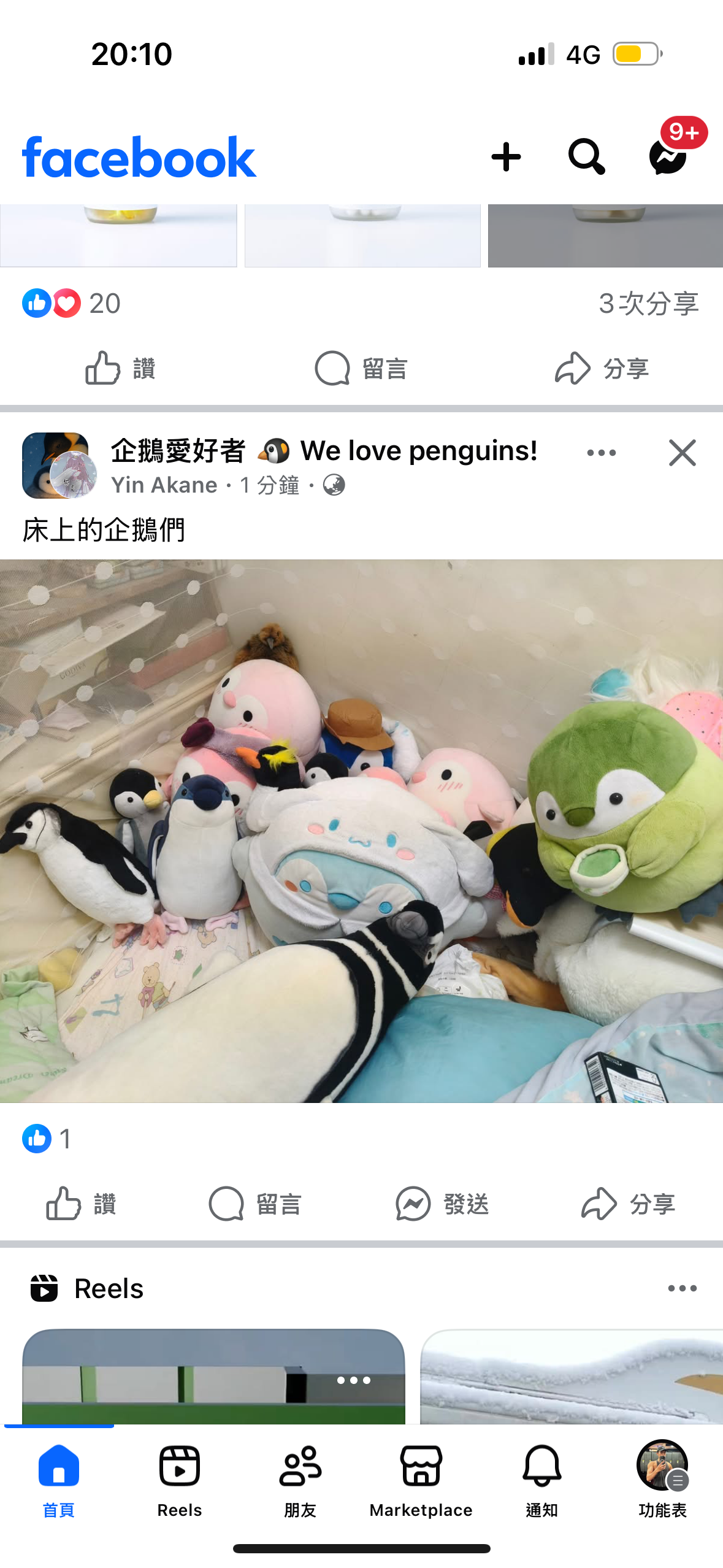
Task: Open Messenger chats
Action: point(668,157)
